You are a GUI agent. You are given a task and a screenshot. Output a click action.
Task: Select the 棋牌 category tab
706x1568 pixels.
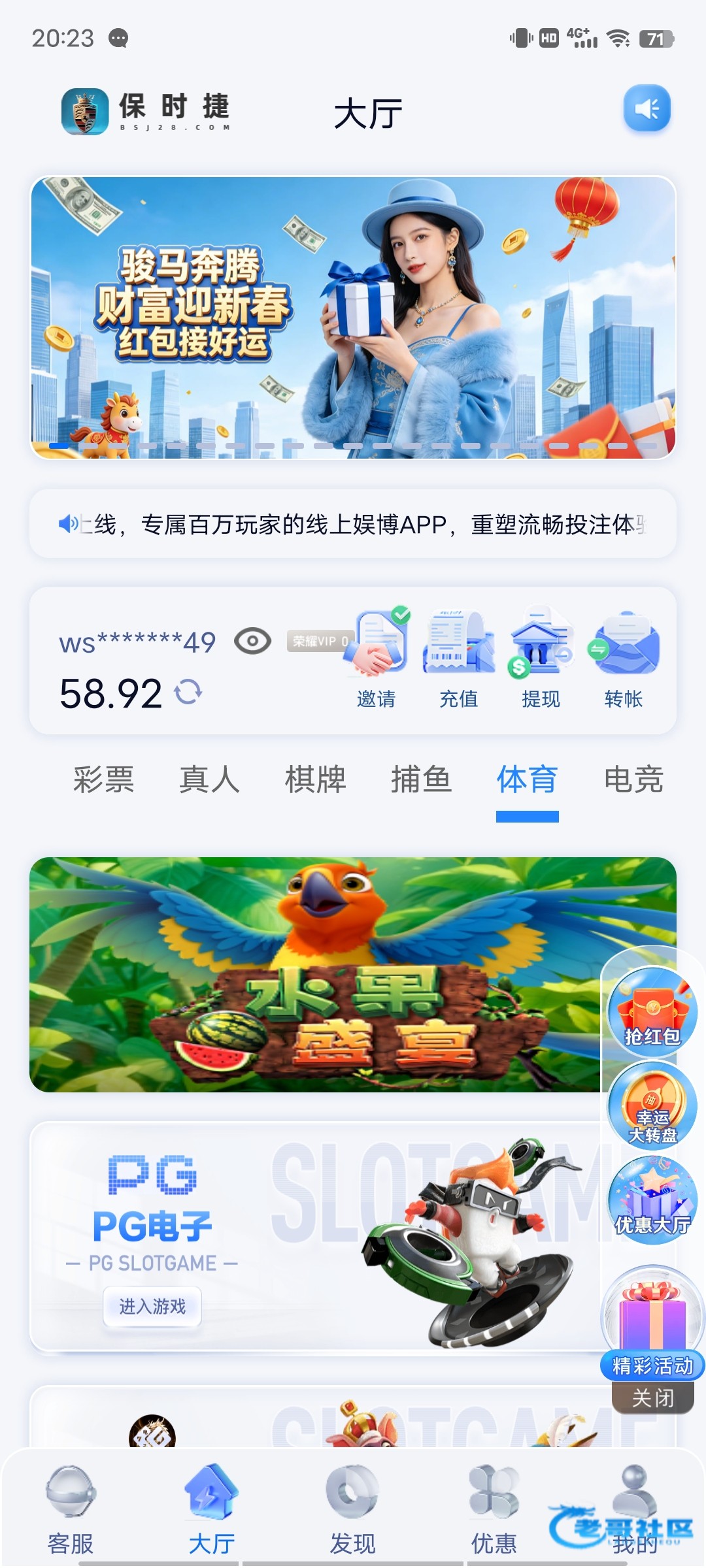[x=315, y=779]
